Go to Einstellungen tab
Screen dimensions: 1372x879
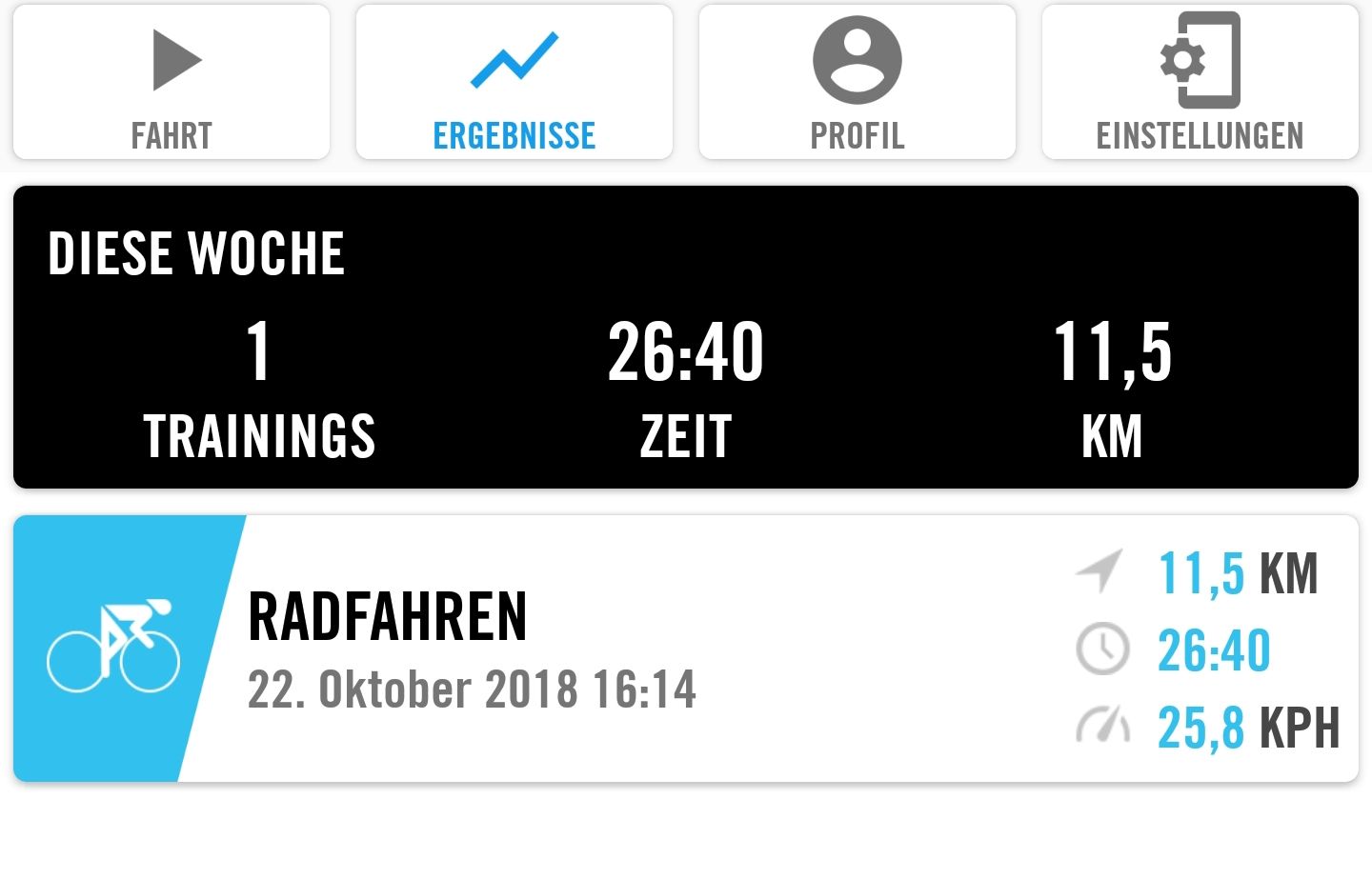click(x=1200, y=84)
